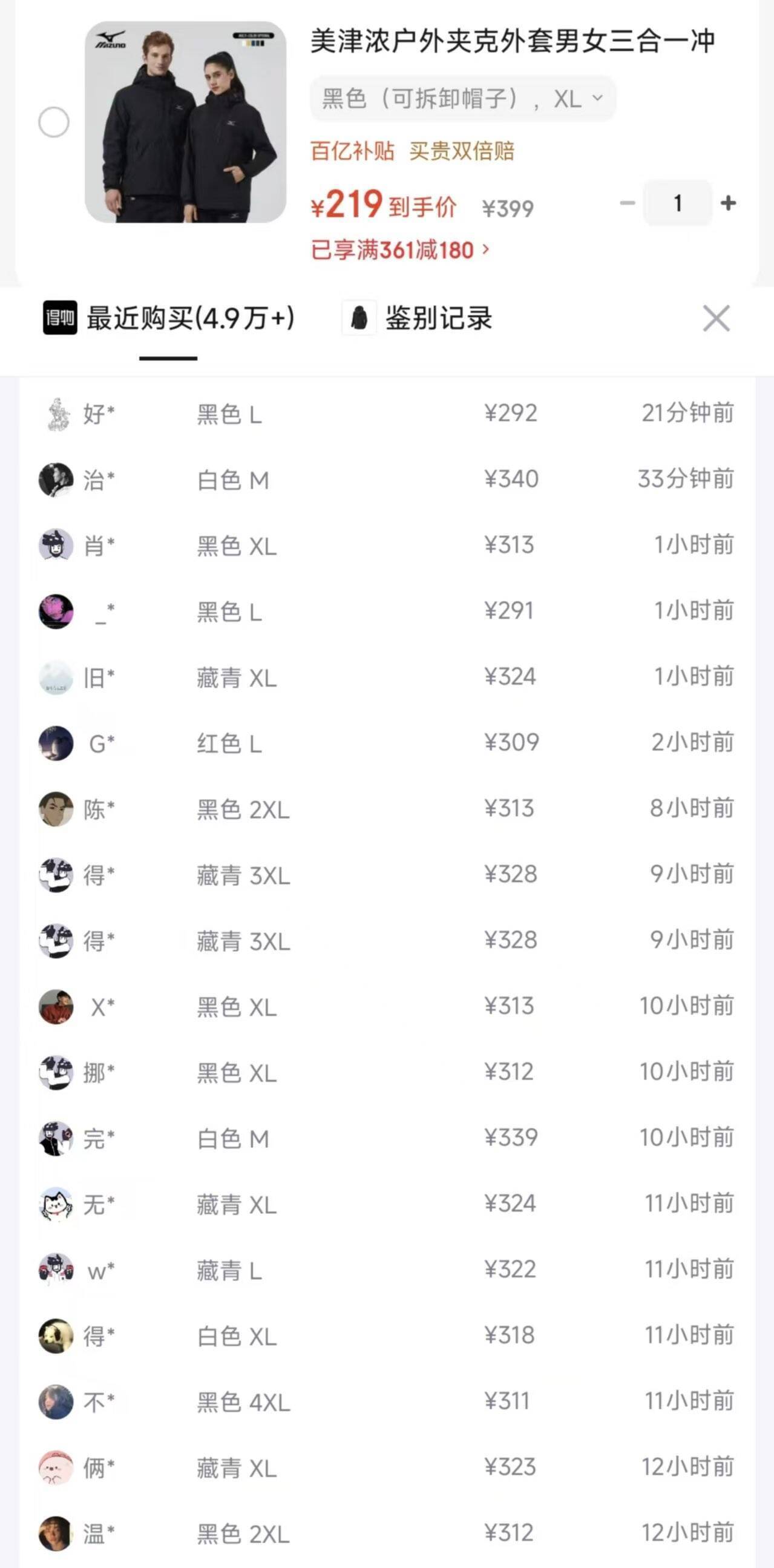
Task: Increase quantity with the plus button
Action: (x=729, y=203)
